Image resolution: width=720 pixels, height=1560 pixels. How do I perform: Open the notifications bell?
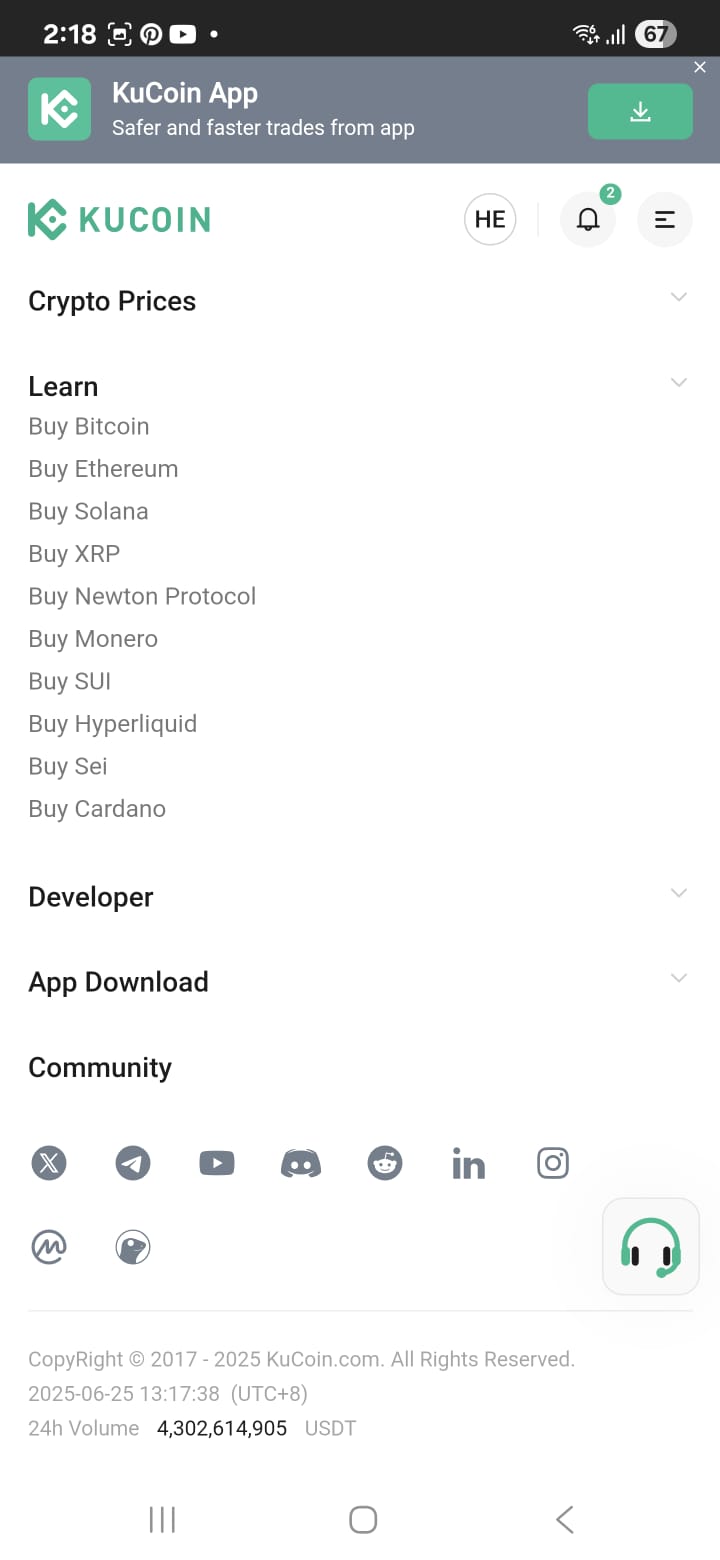coord(588,219)
